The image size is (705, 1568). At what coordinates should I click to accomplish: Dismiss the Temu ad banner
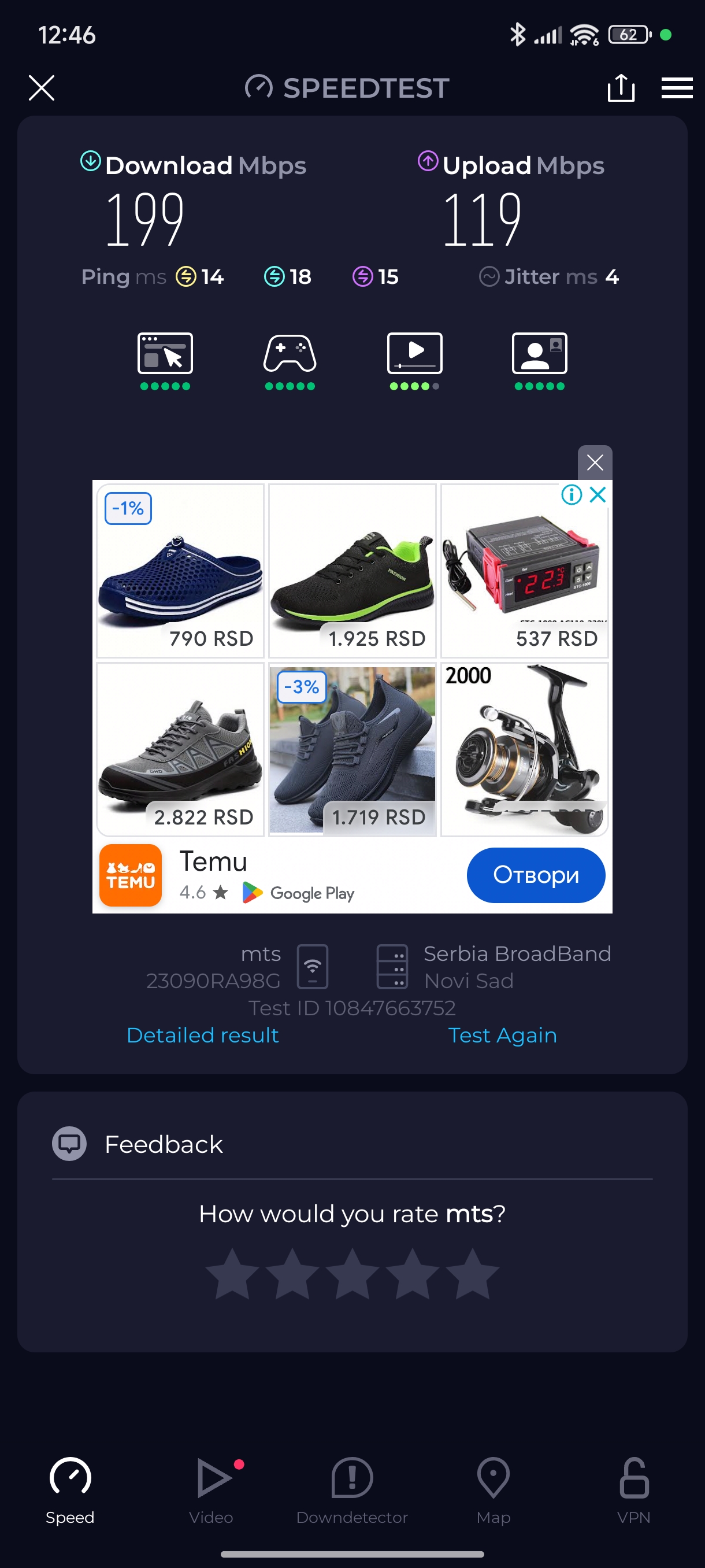coord(594,463)
